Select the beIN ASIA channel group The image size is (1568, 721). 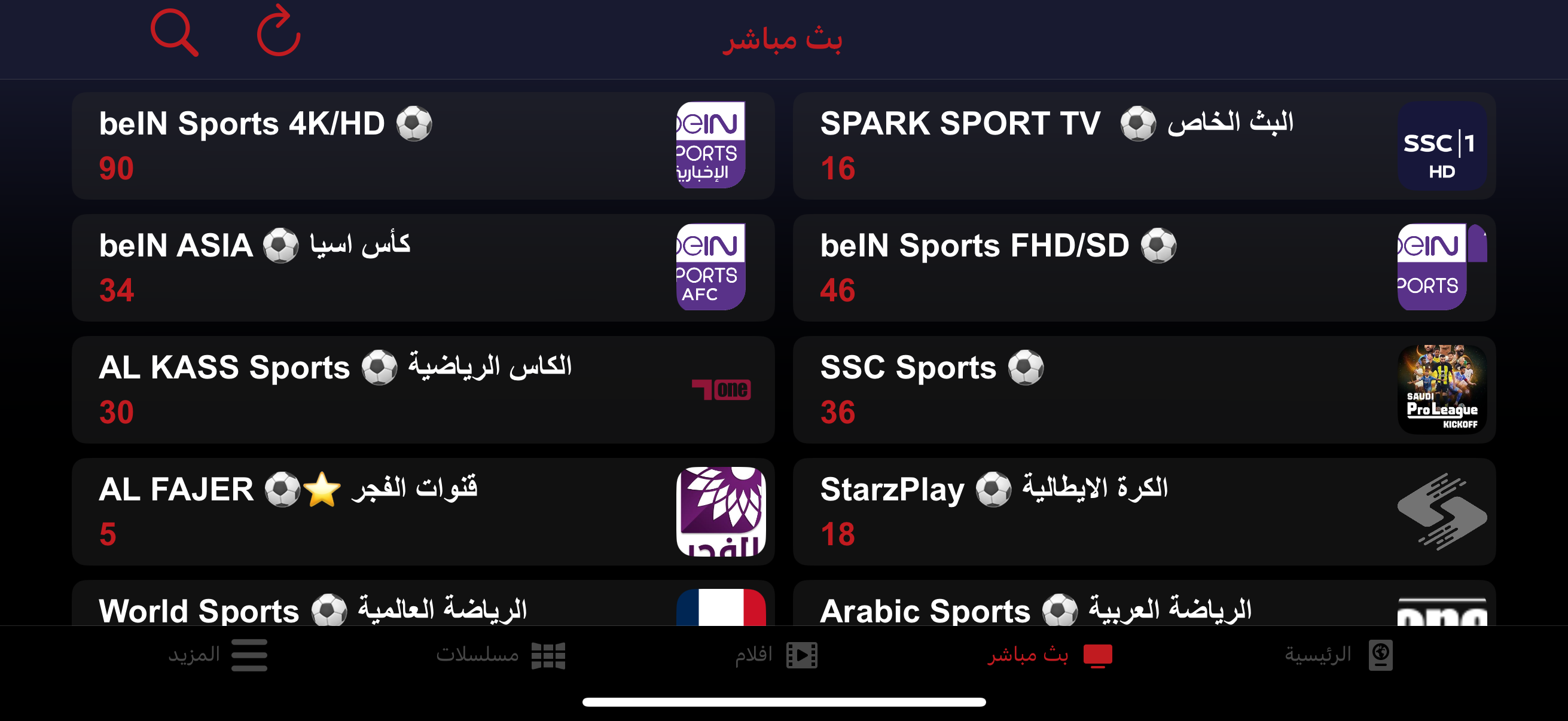click(x=422, y=268)
